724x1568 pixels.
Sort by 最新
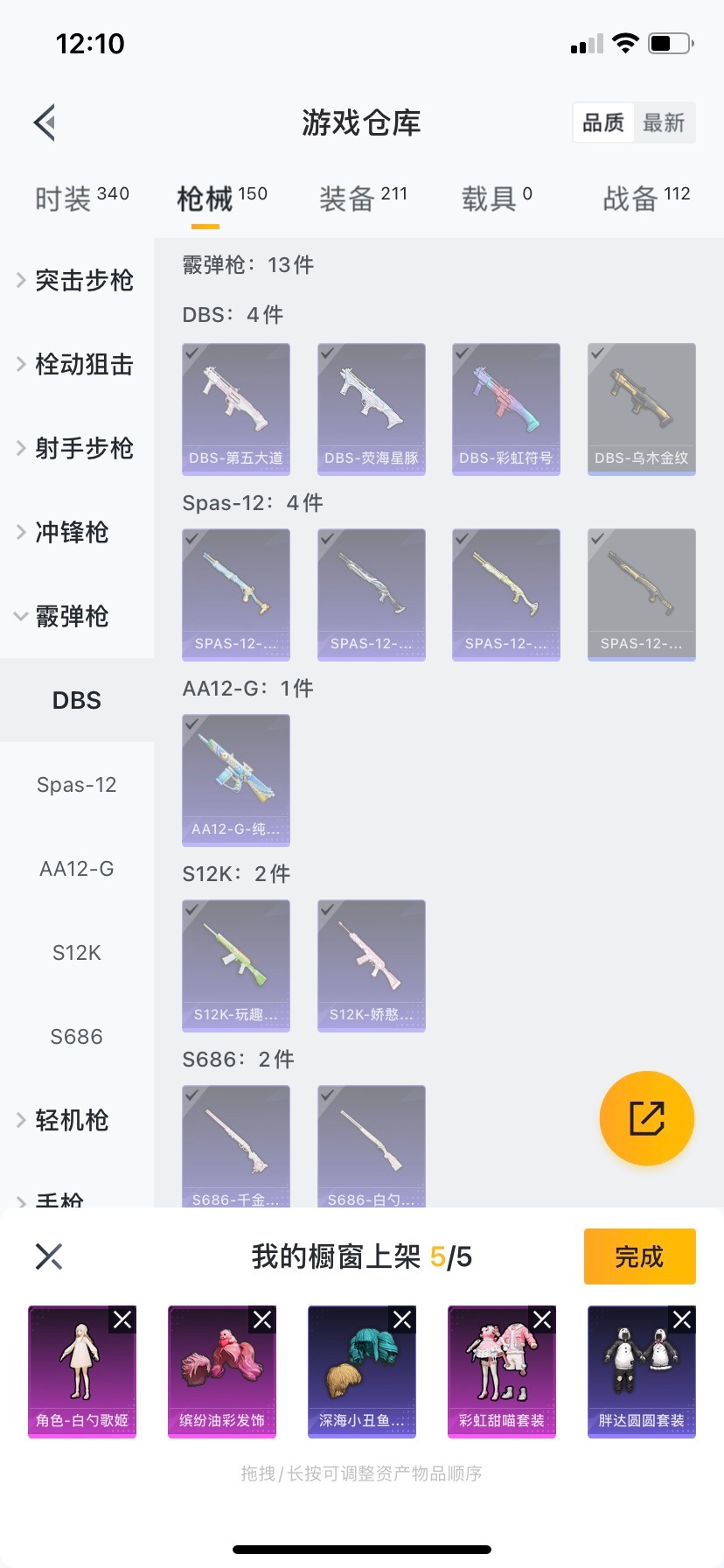point(663,122)
